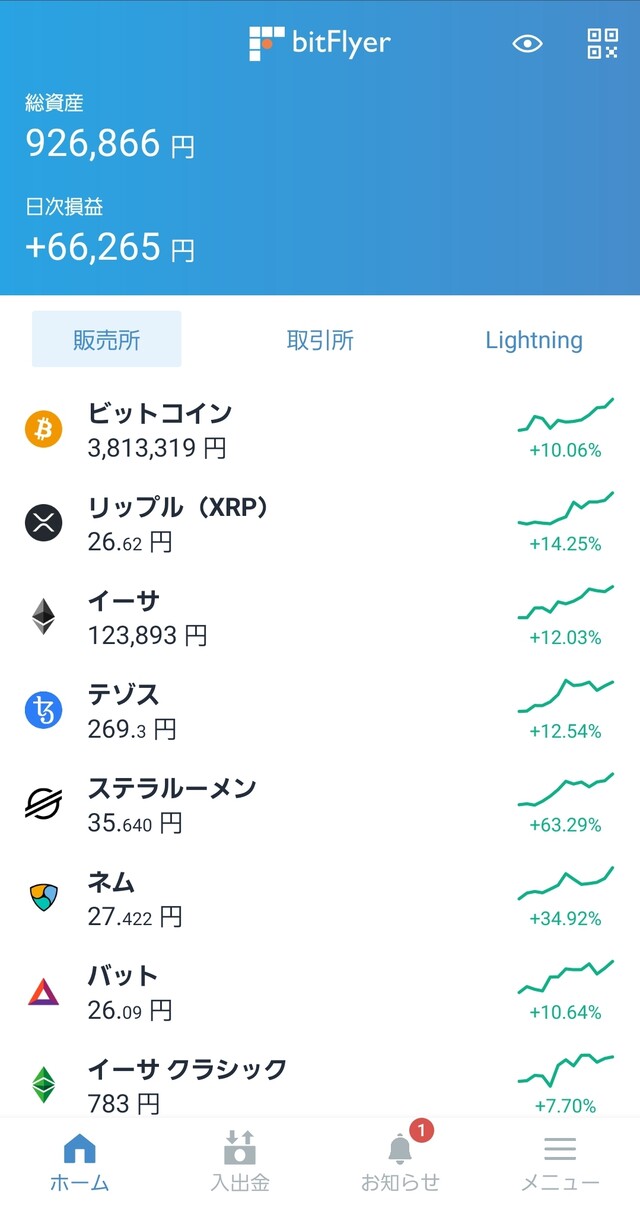Open the メニュー tab

(x=560, y=1162)
